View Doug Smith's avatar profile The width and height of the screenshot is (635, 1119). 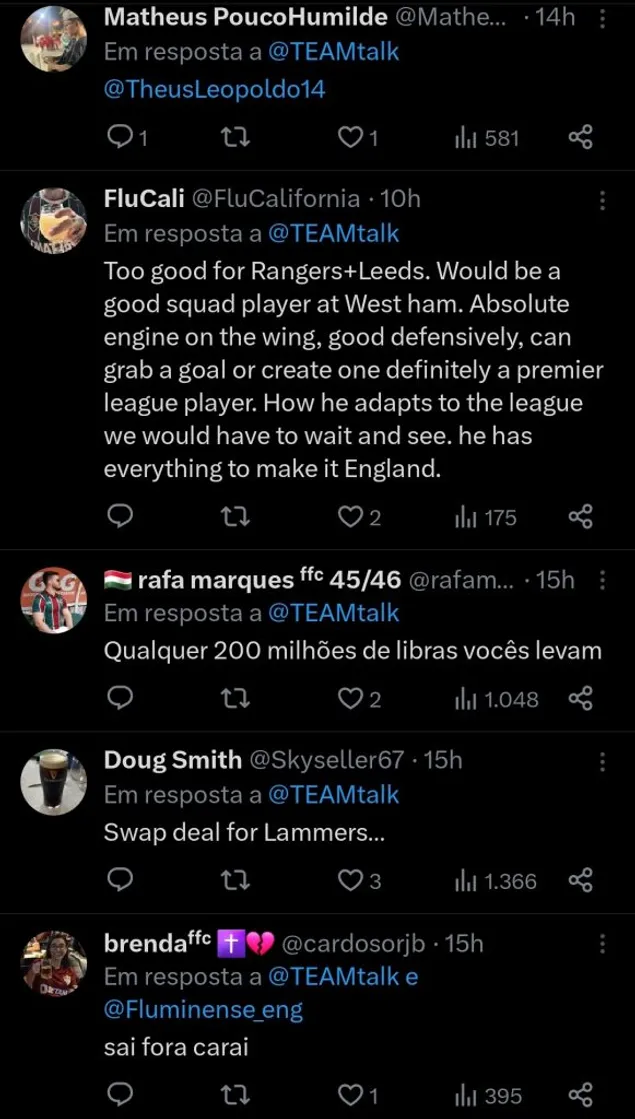tap(53, 782)
